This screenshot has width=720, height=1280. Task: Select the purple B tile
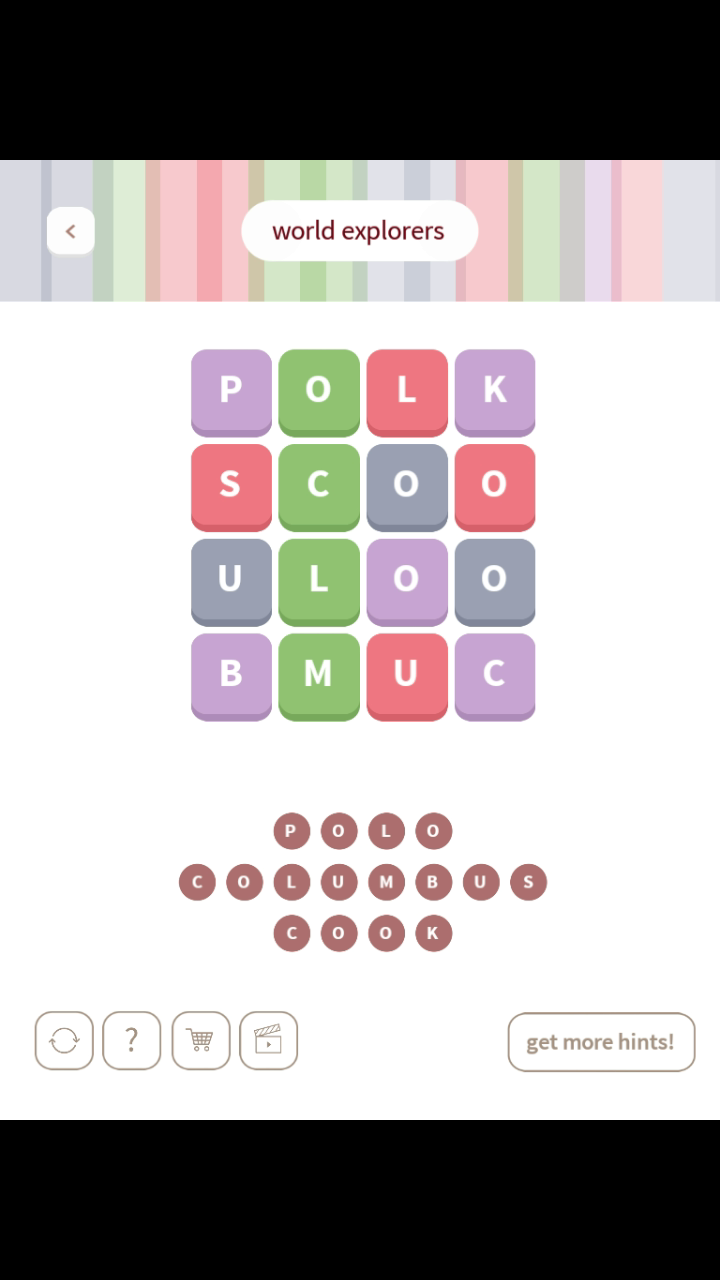[x=231, y=674]
